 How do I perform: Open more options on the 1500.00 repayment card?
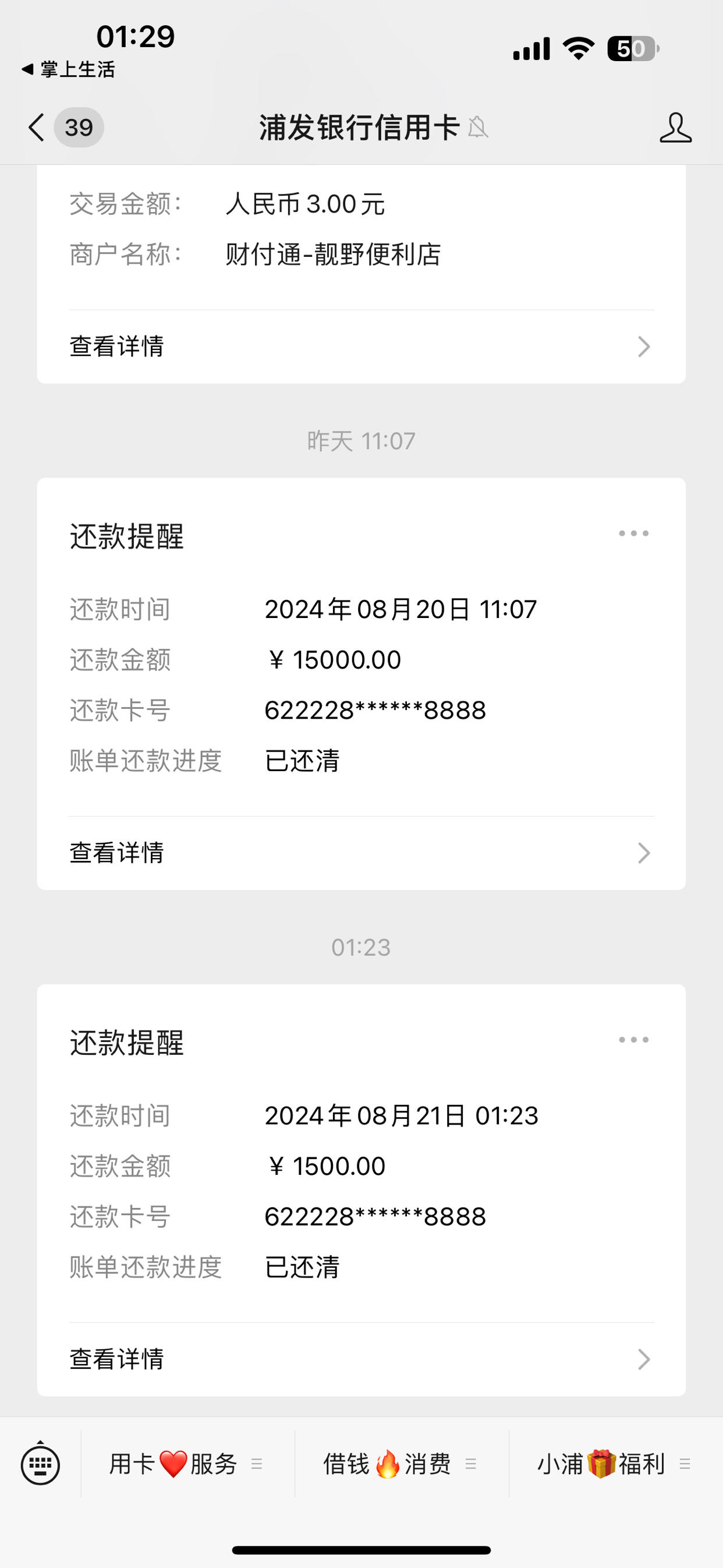633,1040
